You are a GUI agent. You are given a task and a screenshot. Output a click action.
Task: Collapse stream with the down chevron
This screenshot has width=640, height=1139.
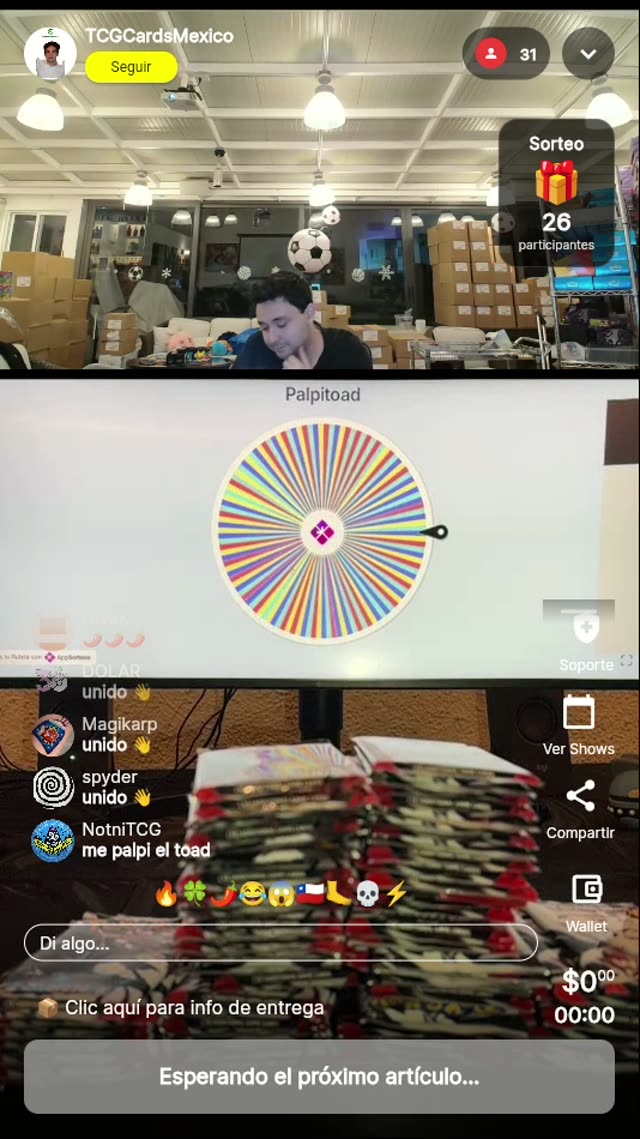pyautogui.click(x=588, y=54)
